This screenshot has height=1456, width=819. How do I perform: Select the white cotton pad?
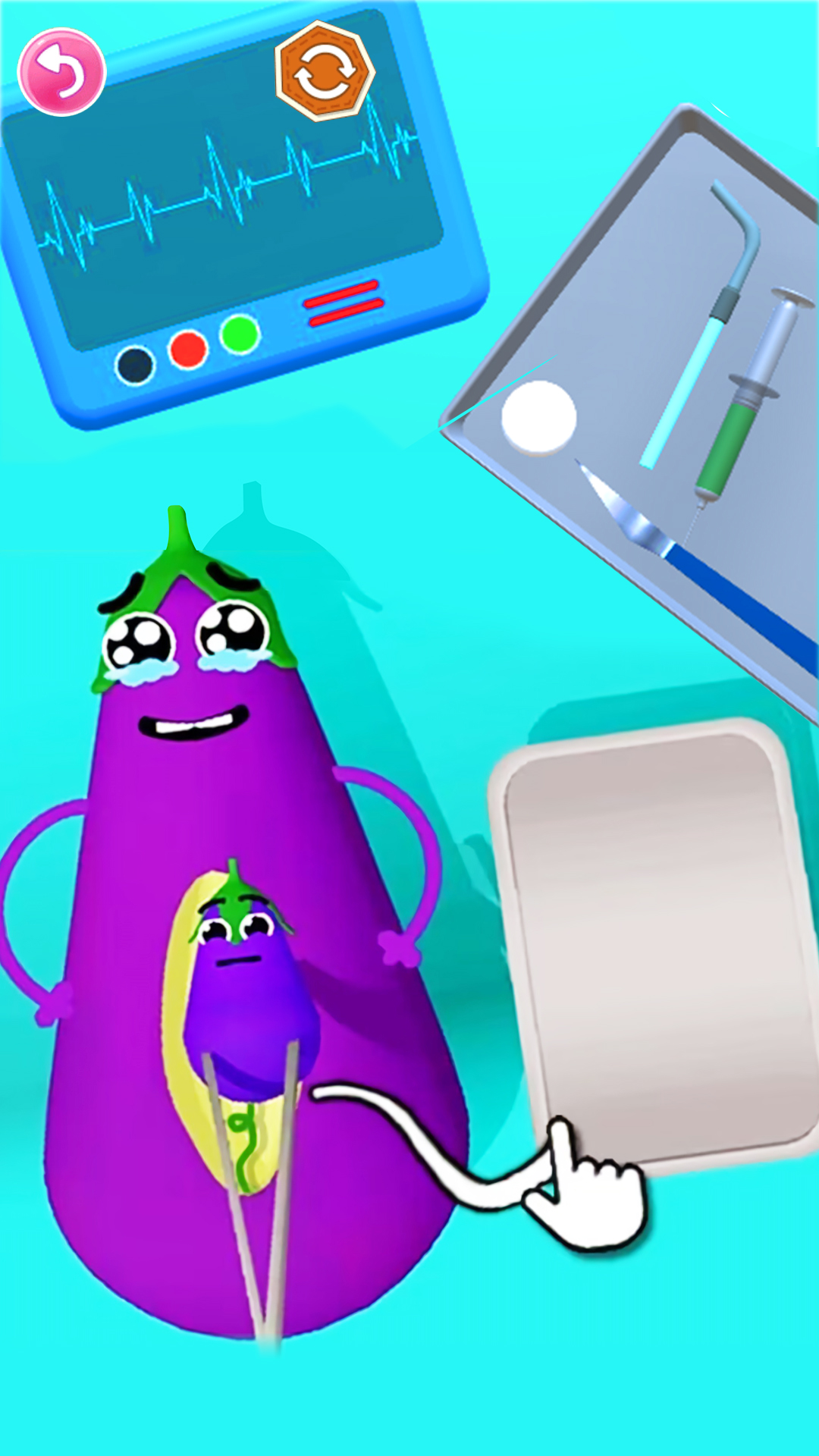pos(538,417)
